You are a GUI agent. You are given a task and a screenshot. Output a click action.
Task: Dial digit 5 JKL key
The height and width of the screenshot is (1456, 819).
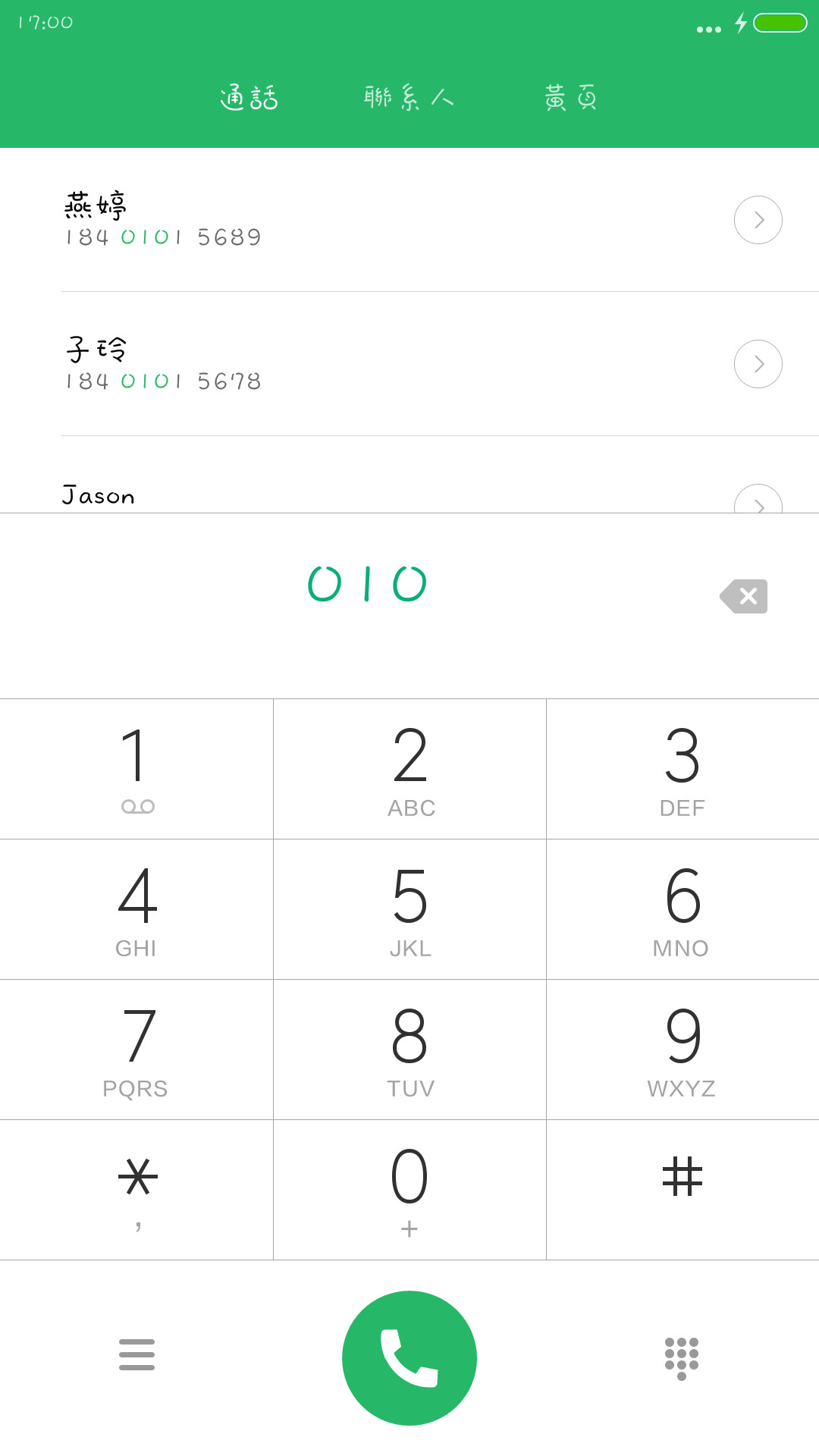tap(409, 909)
